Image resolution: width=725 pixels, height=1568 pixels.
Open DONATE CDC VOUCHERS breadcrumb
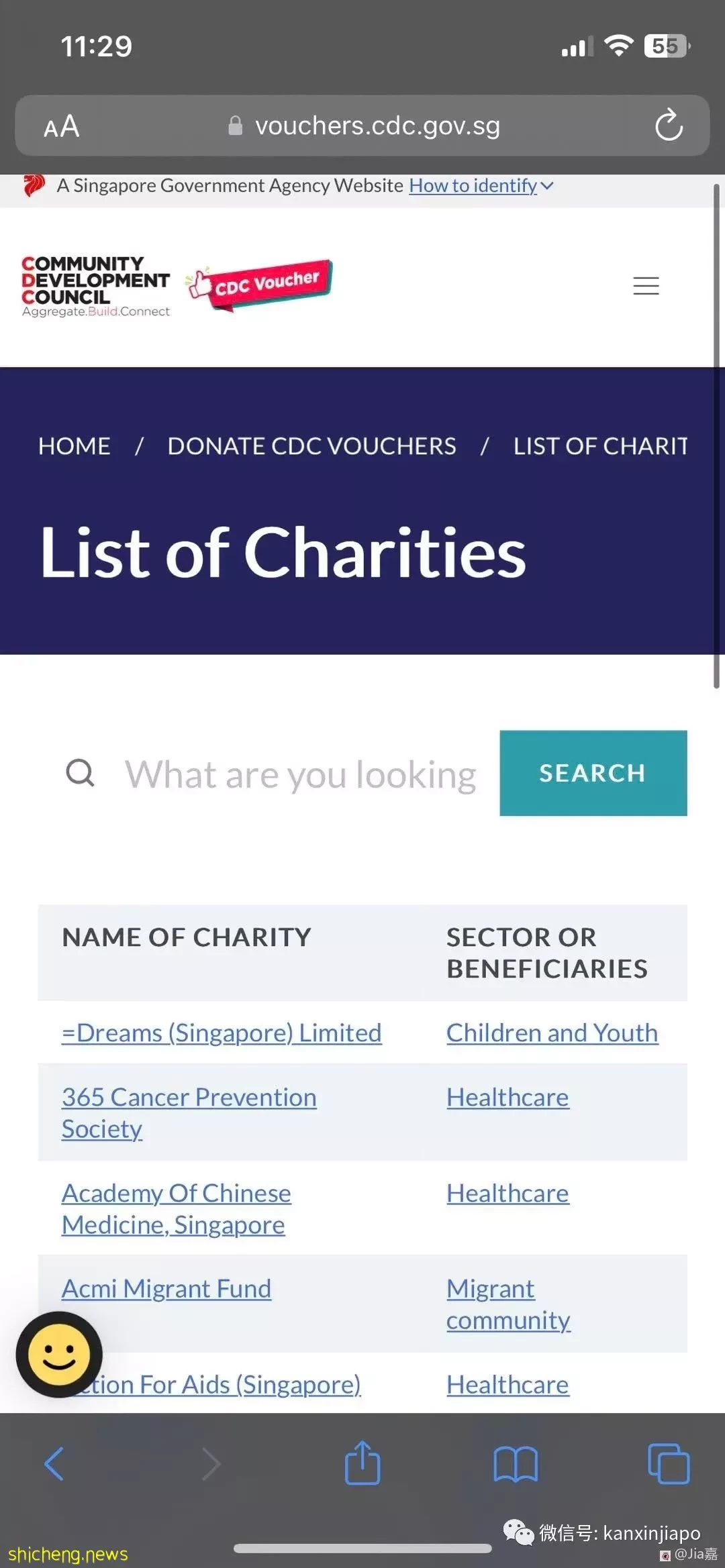pyautogui.click(x=311, y=446)
